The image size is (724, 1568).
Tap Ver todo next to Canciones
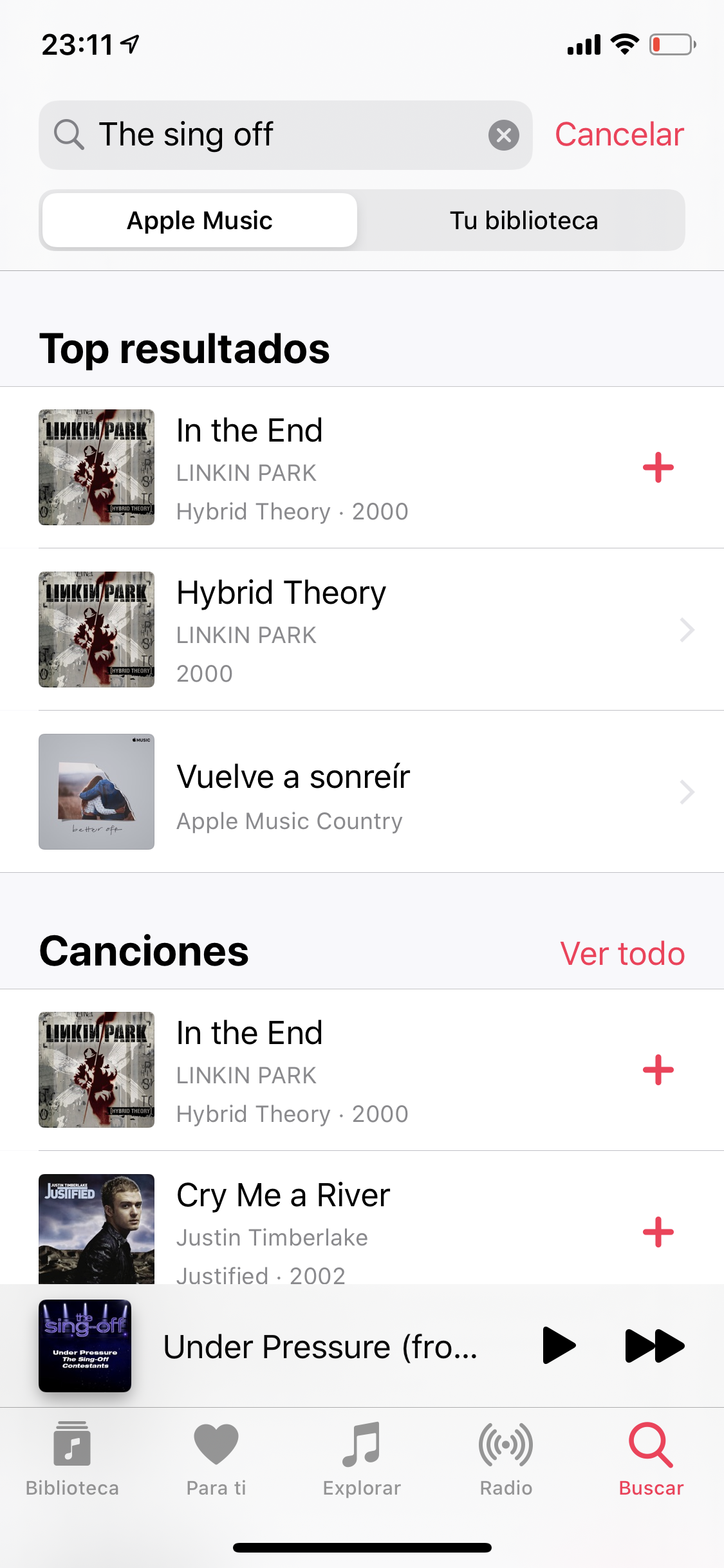click(622, 953)
